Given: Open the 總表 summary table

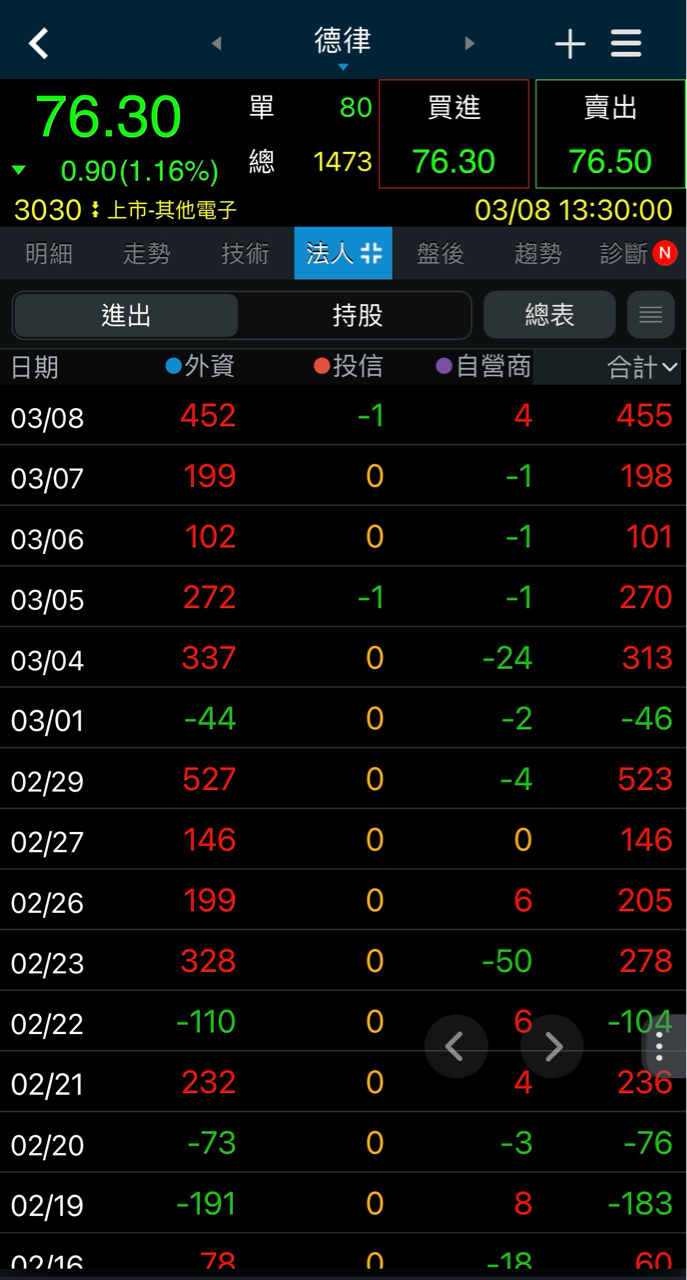Looking at the screenshot, I should point(549,316).
